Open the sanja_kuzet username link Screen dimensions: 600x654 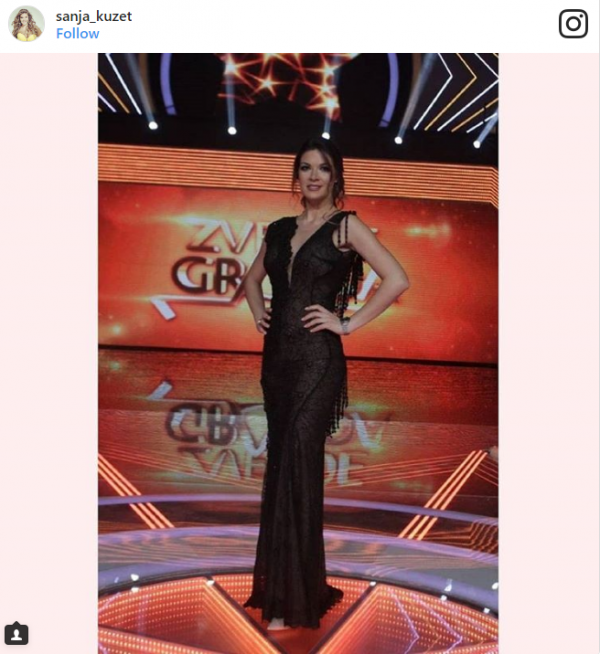pyautogui.click(x=94, y=16)
